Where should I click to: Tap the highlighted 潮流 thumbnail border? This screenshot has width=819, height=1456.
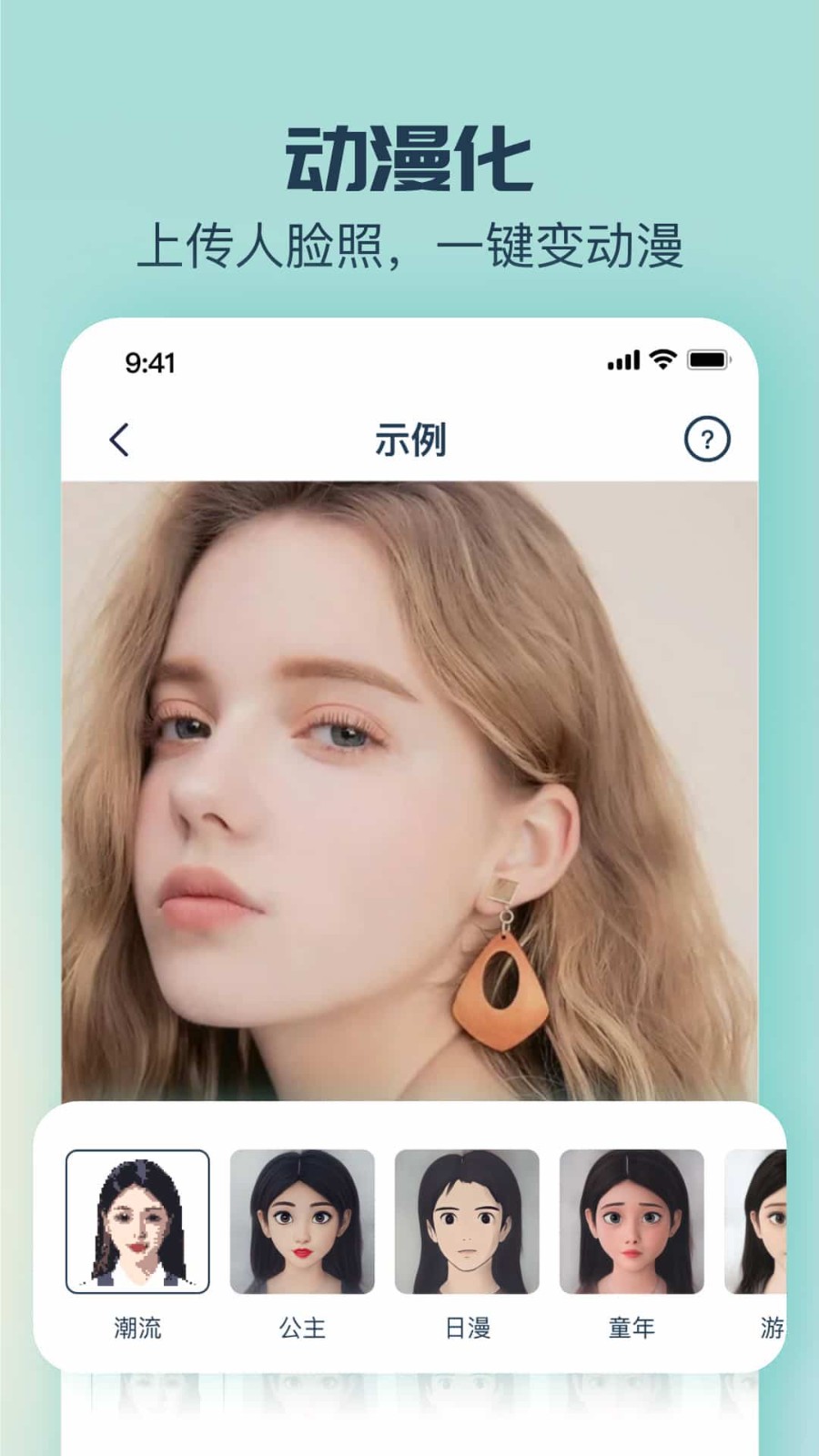point(136,1219)
